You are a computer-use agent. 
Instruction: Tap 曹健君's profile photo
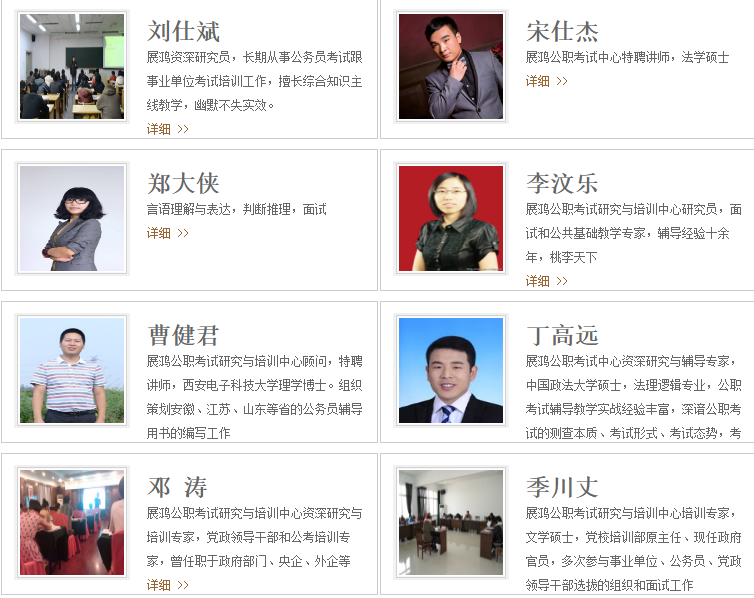[72, 371]
